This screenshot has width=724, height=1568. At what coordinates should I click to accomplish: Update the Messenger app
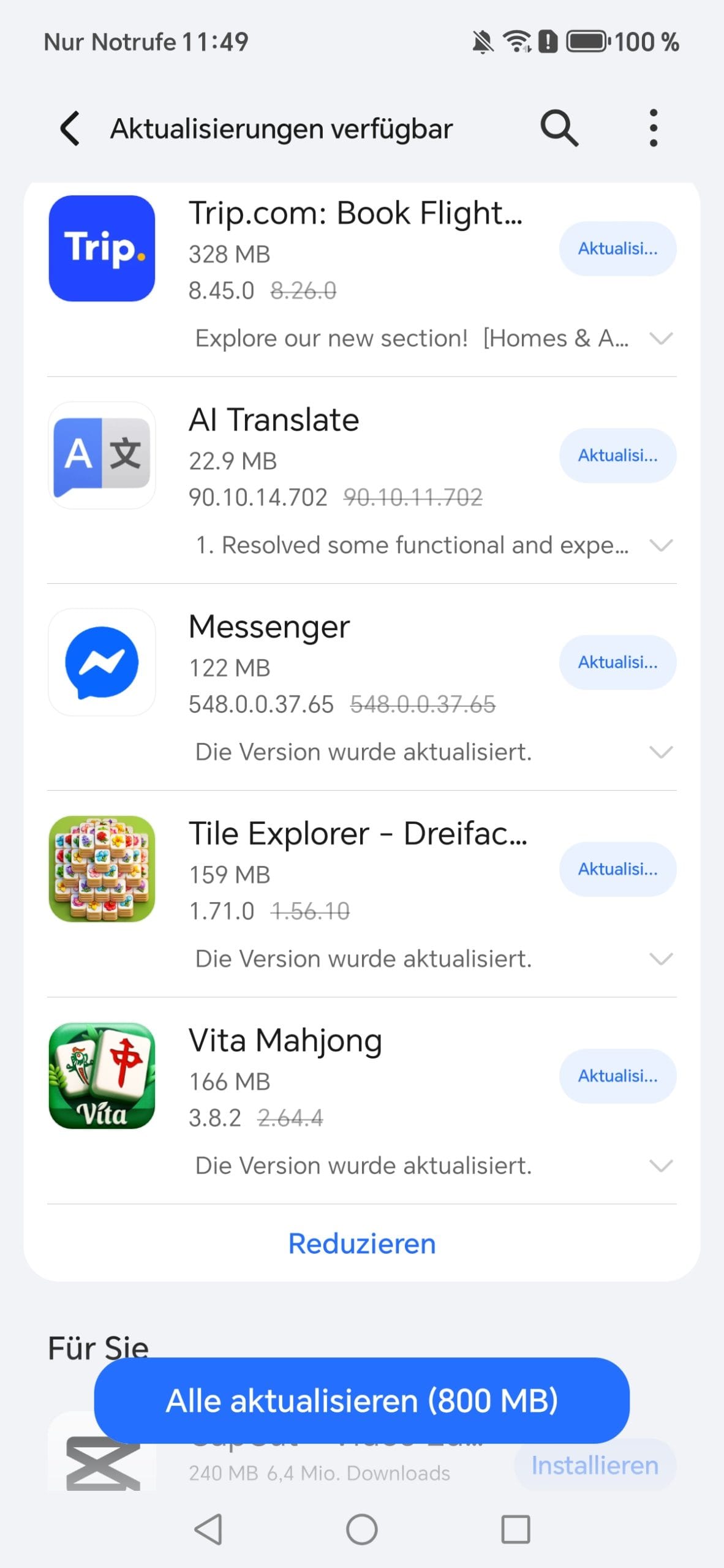617,662
